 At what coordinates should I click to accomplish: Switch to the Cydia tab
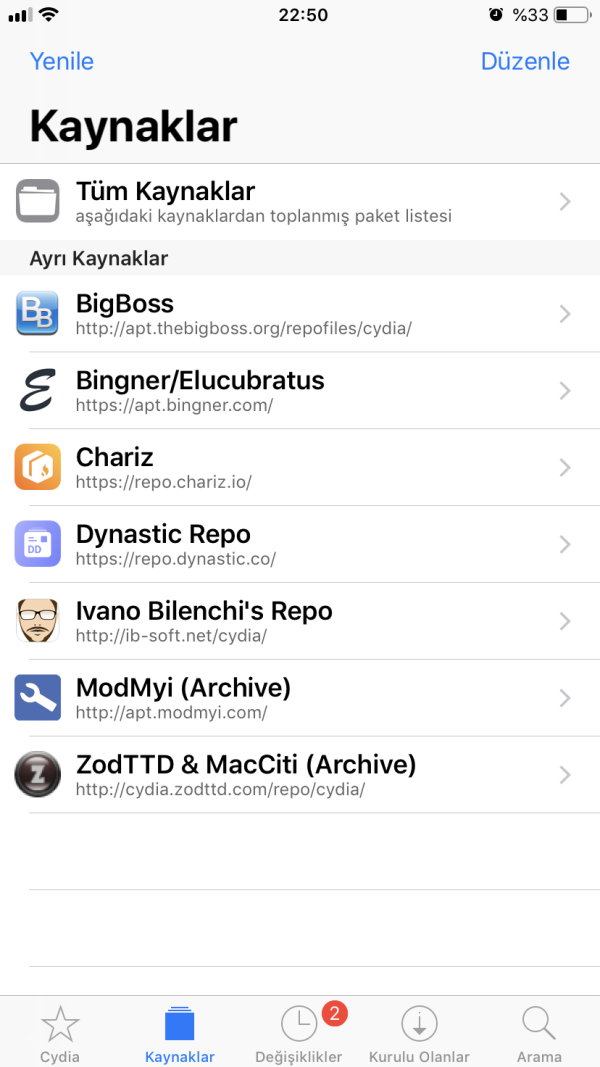tap(60, 1033)
